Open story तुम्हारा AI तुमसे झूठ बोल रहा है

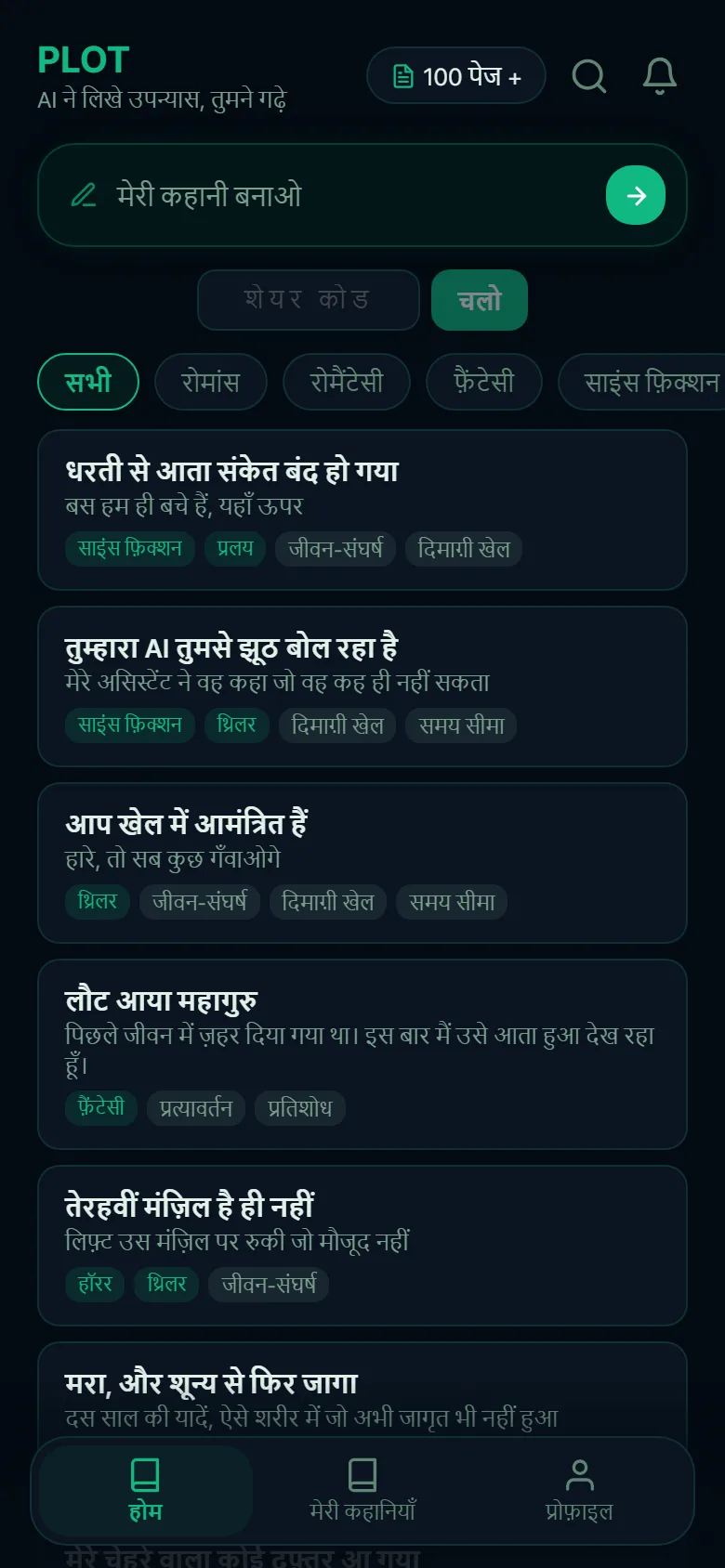click(362, 686)
